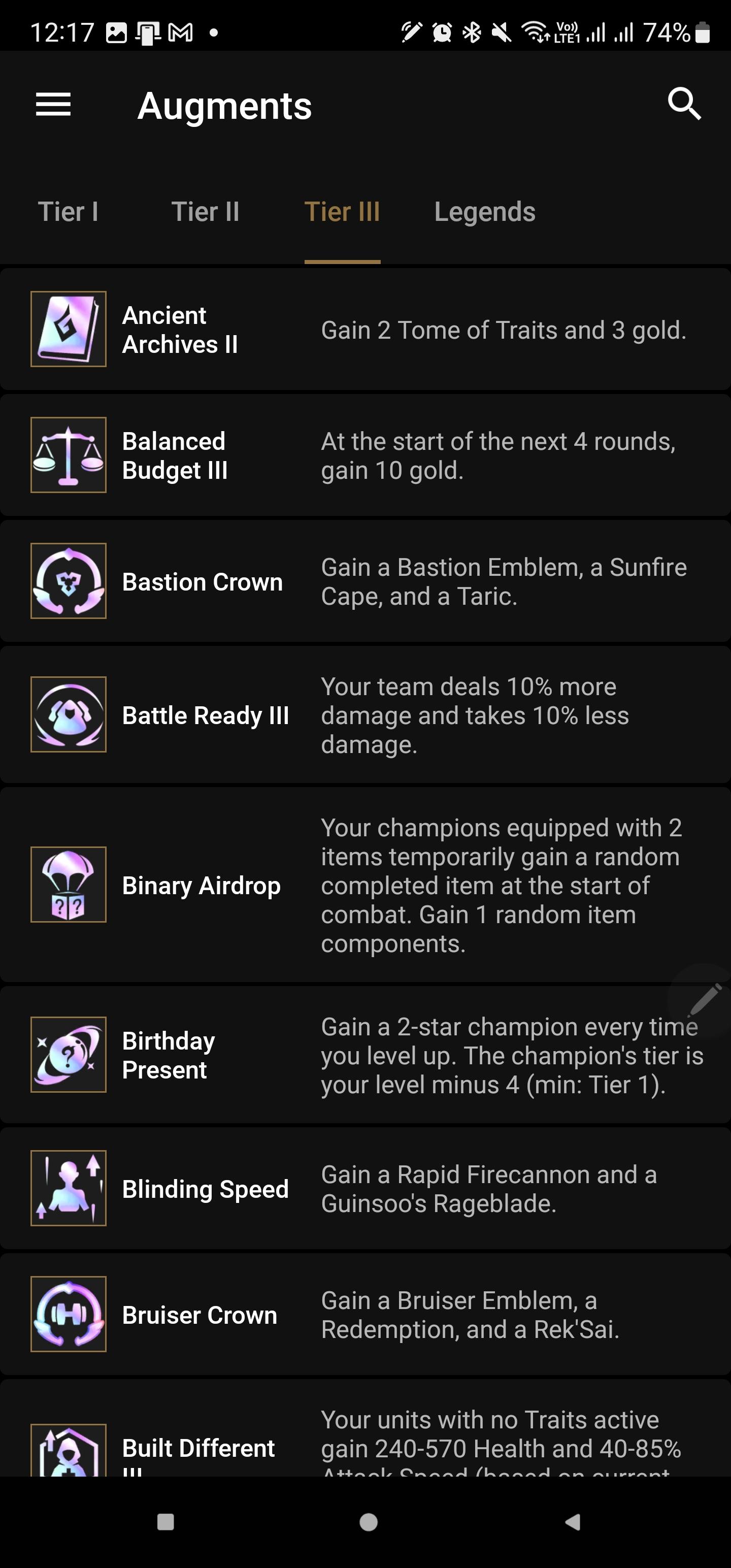Open the Birthday Present augment
The image size is (731, 1568).
(365, 1055)
